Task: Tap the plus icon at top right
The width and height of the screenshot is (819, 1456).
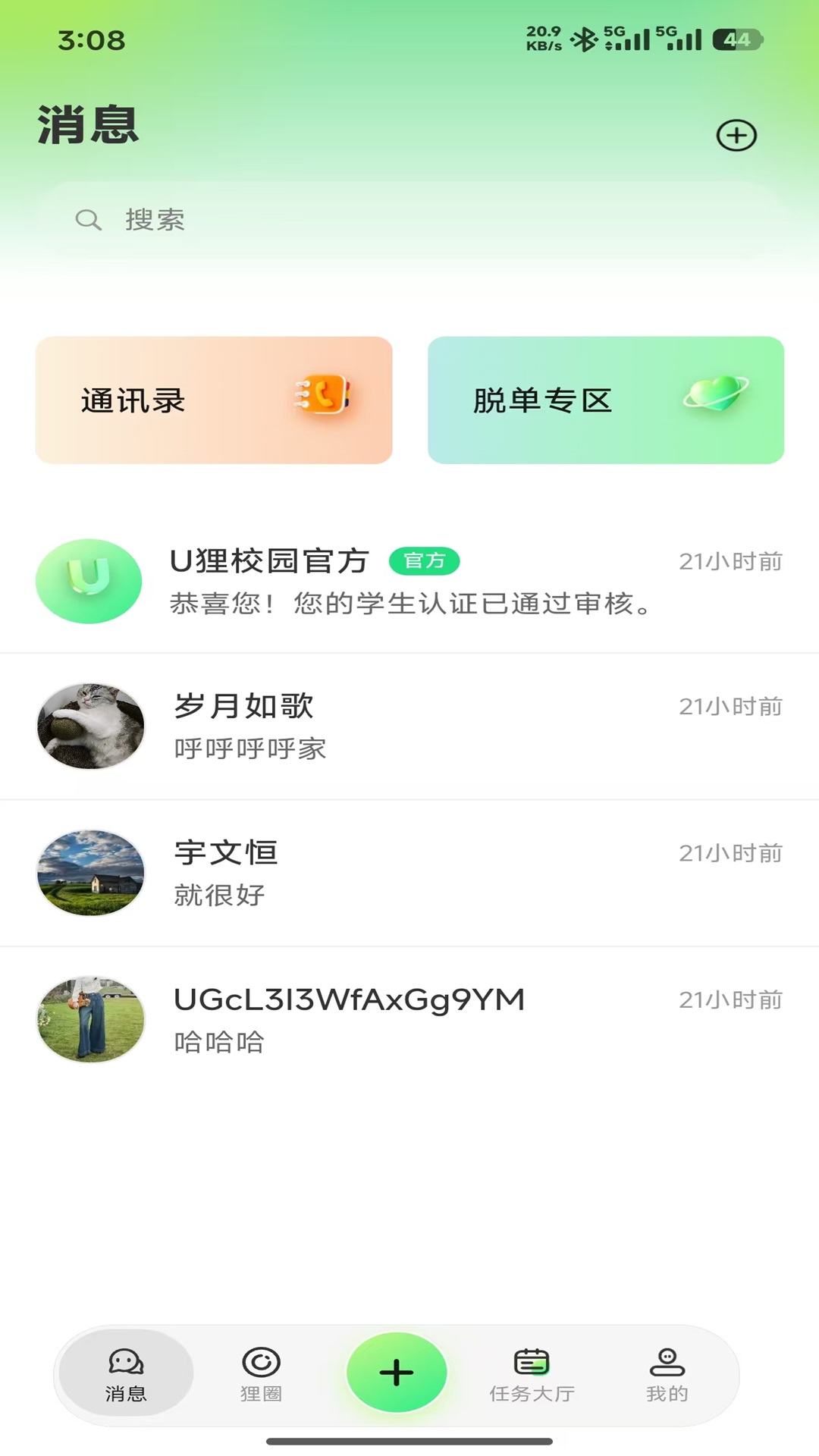Action: [735, 135]
